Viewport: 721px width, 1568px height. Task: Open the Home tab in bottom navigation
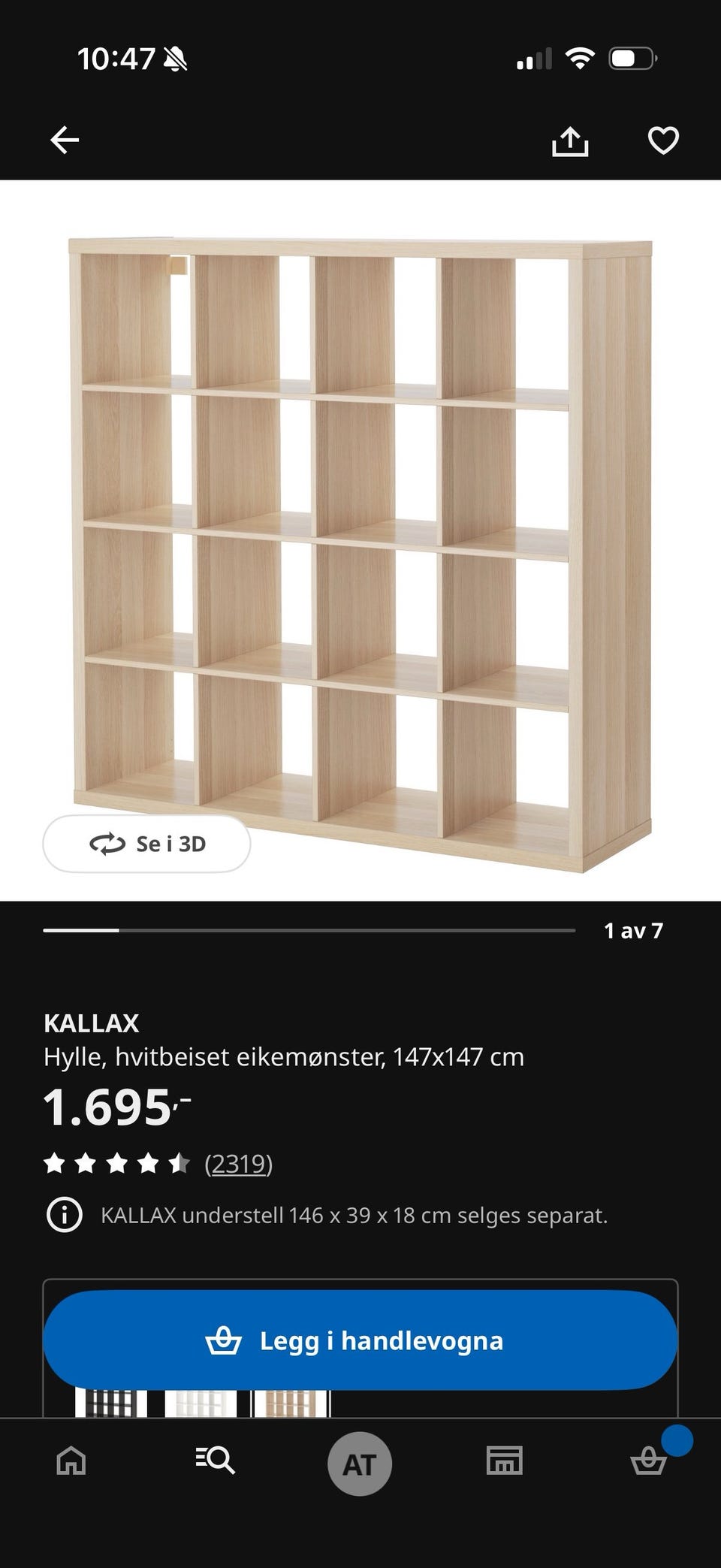[x=70, y=1461]
